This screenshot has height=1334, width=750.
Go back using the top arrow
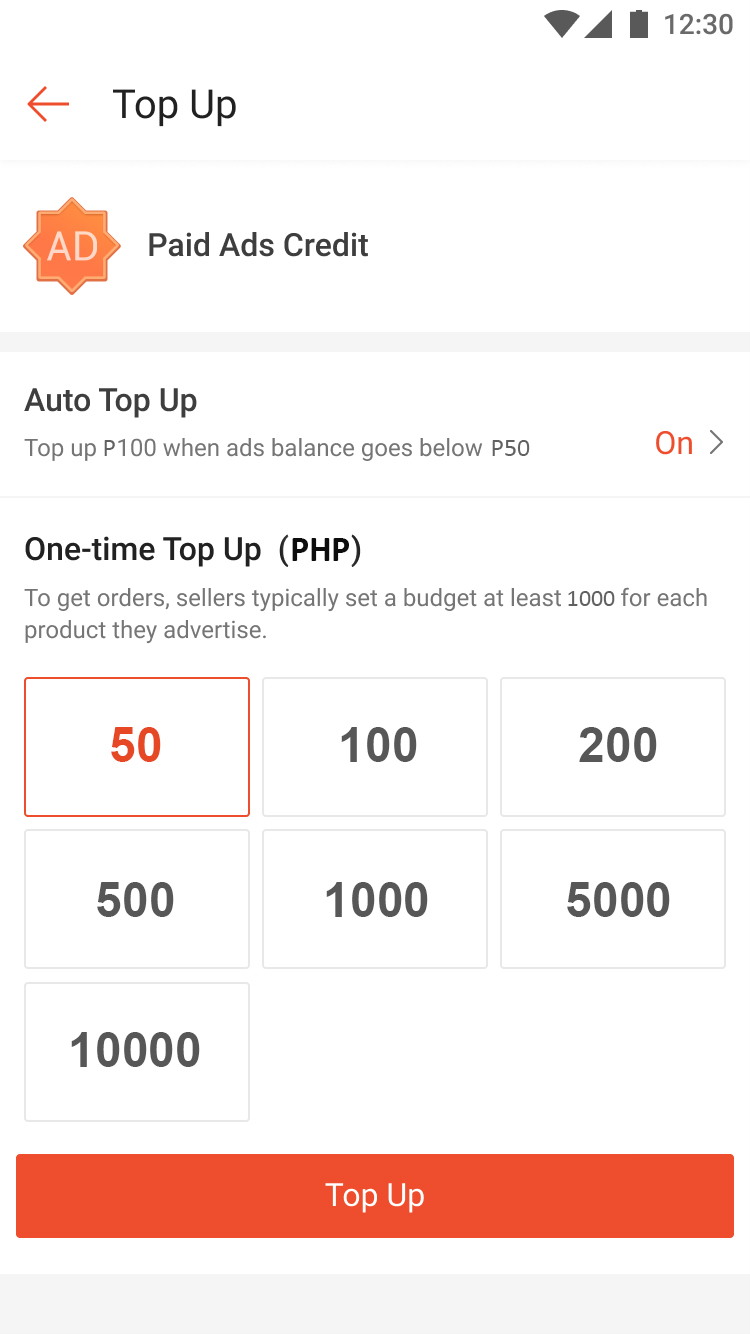coord(48,104)
